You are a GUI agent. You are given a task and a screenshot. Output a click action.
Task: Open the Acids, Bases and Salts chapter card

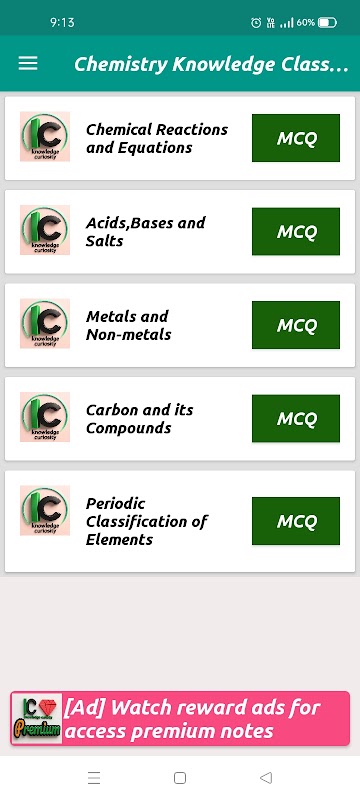[180, 231]
